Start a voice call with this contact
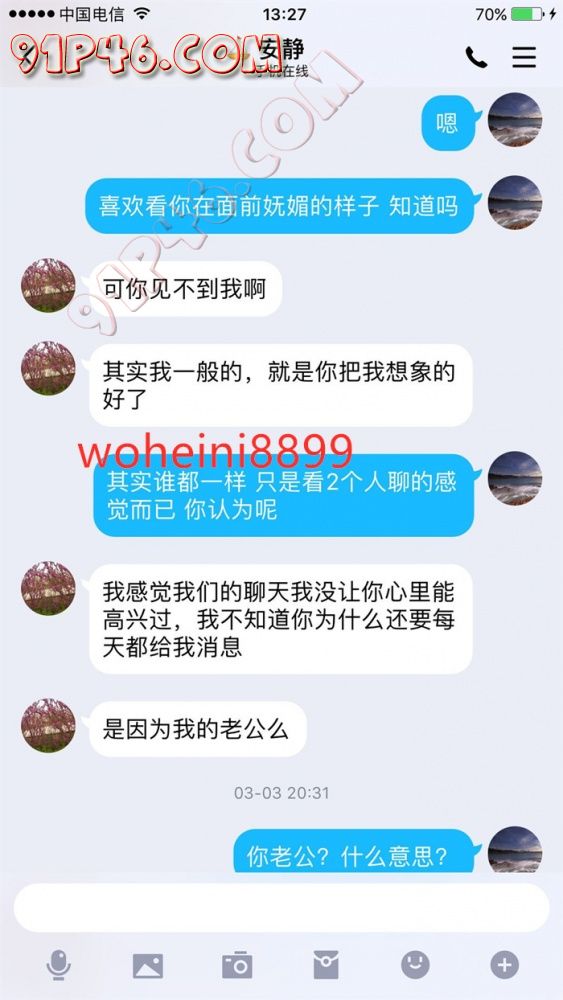Screen dimensions: 563x1000 coord(476,57)
